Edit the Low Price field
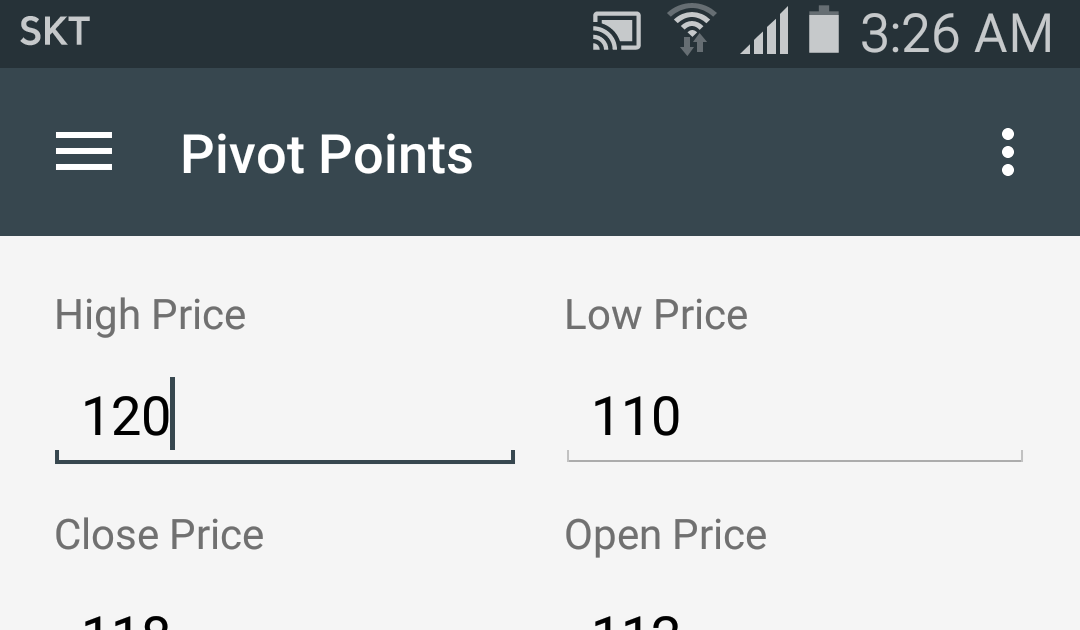The image size is (1080, 630). pos(794,417)
